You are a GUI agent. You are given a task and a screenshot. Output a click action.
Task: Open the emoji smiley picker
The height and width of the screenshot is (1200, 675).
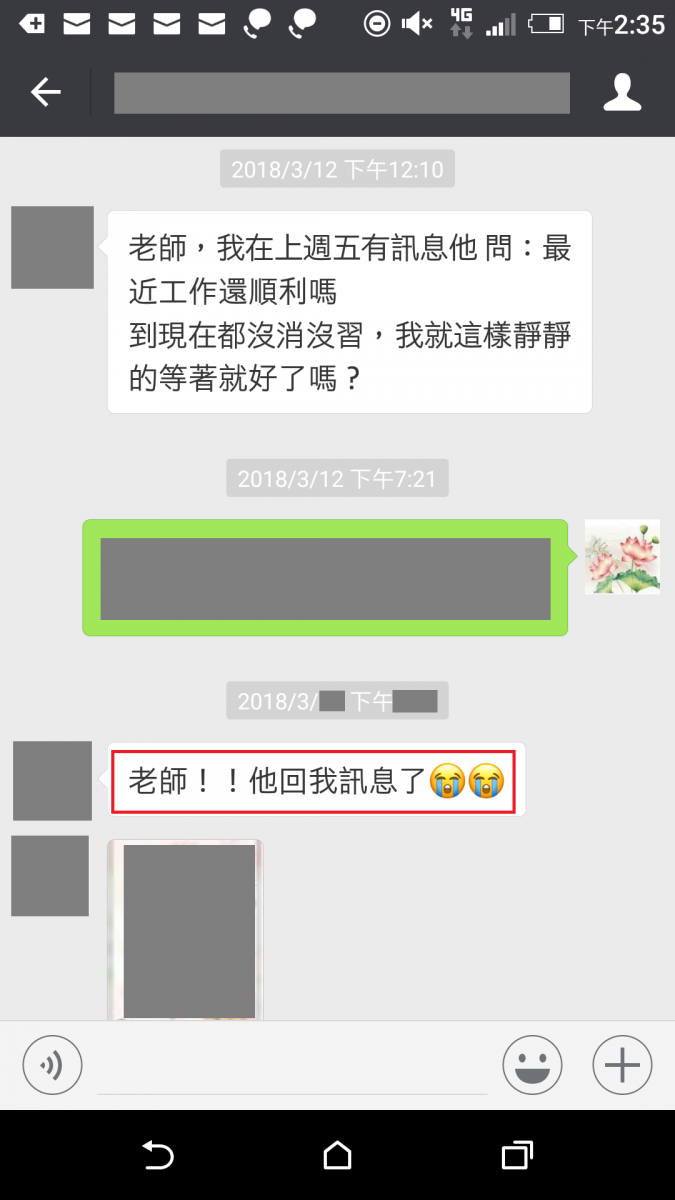(532, 1066)
